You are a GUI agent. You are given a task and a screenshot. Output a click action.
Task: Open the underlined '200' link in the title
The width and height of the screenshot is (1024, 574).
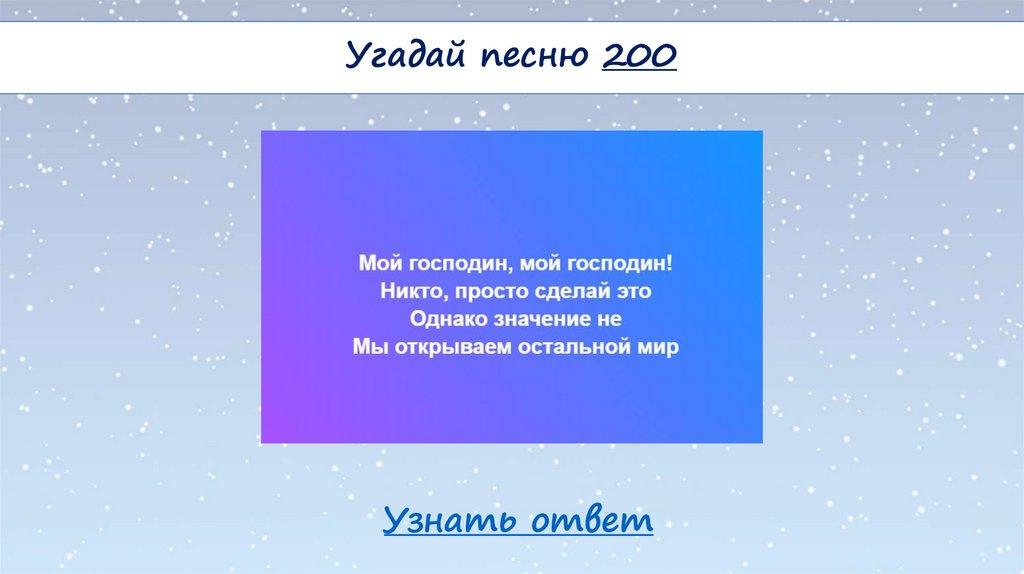pos(640,58)
